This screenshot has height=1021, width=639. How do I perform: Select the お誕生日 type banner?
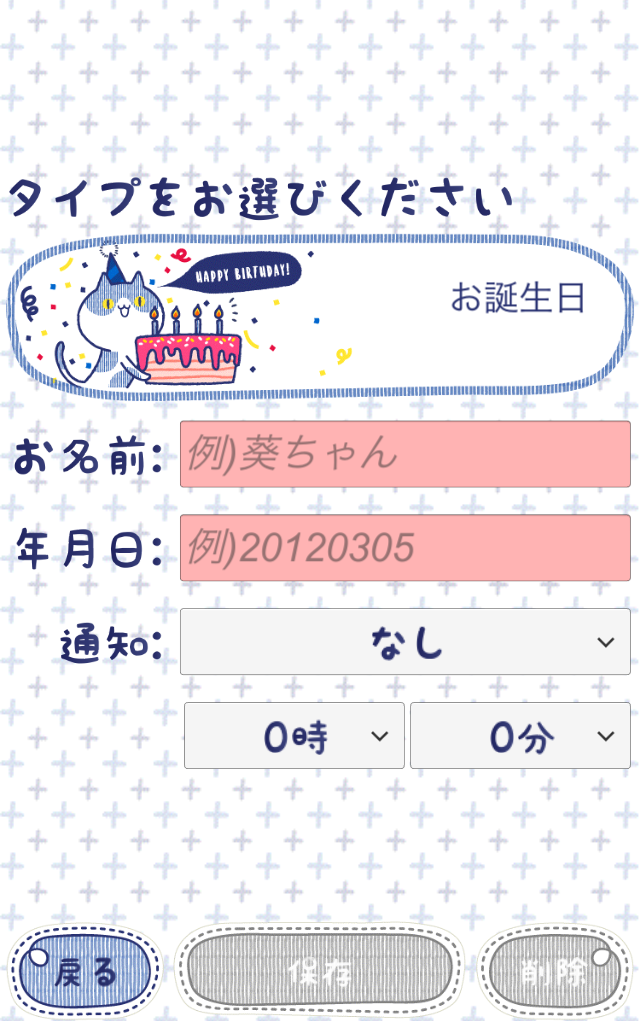(x=319, y=318)
